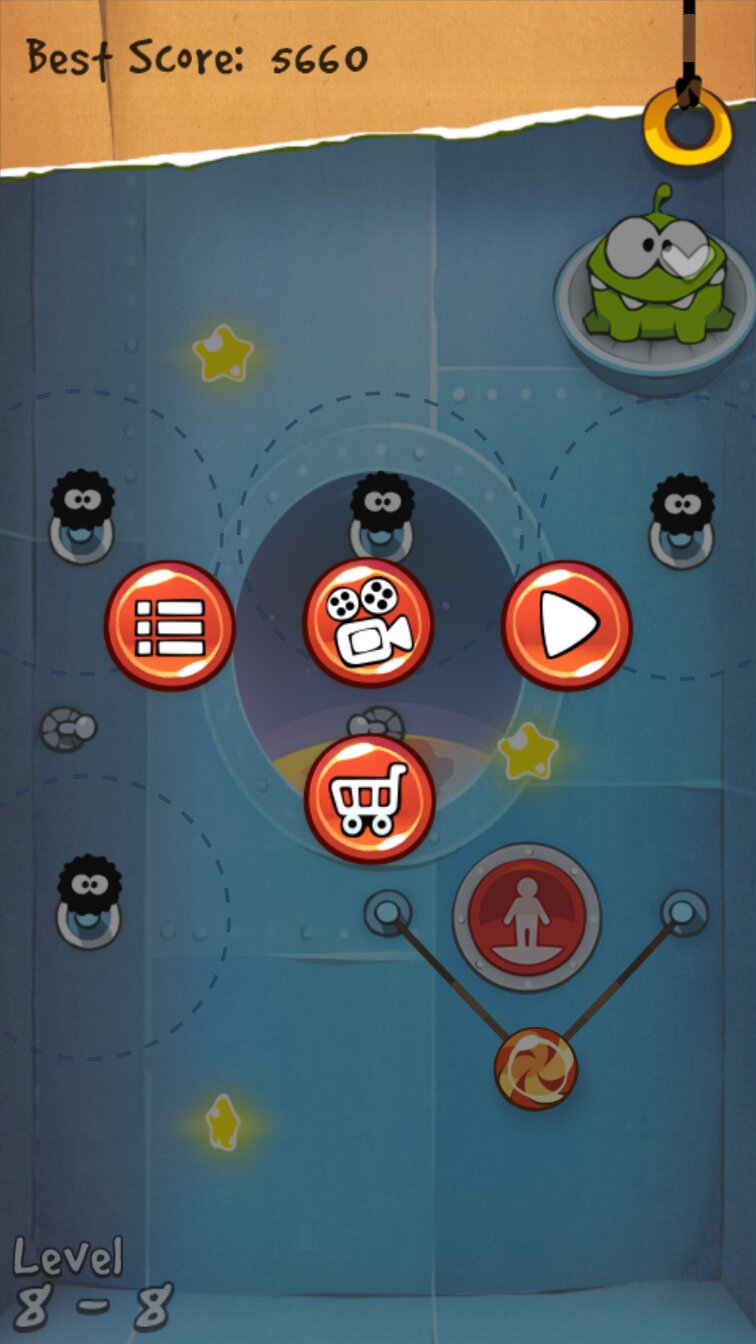The image size is (756, 1344).
Task: Watch the video walkthrough
Action: pos(368,623)
